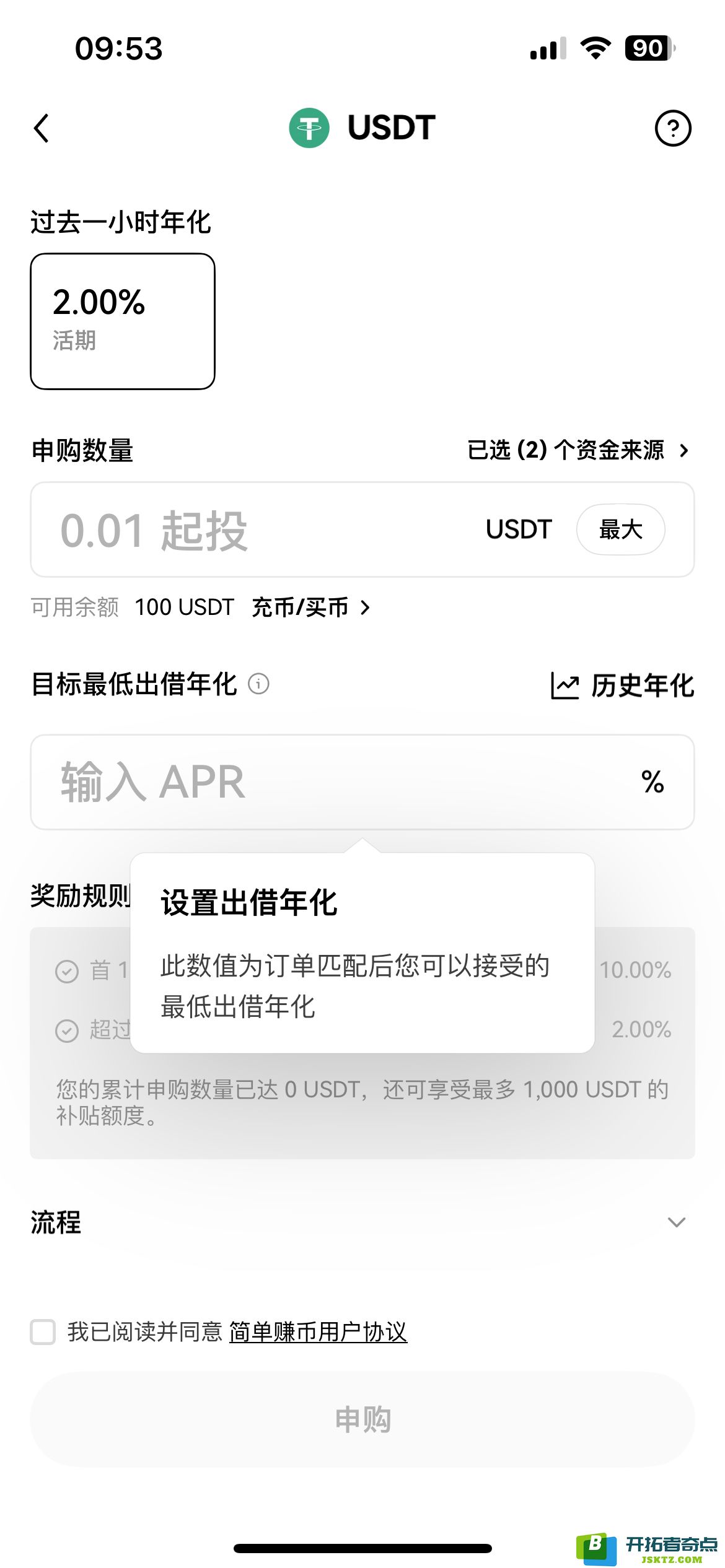This screenshot has height=1568, width=725.
Task: Tap the 申购 subscribe button
Action: [362, 1419]
